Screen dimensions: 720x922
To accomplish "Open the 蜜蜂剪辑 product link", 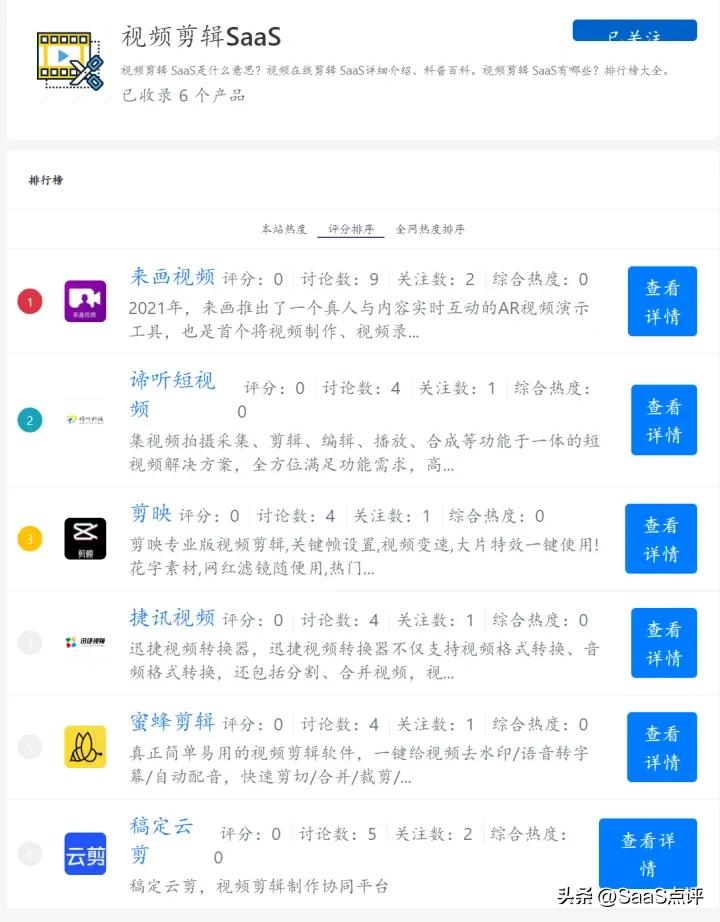I will point(172,722).
